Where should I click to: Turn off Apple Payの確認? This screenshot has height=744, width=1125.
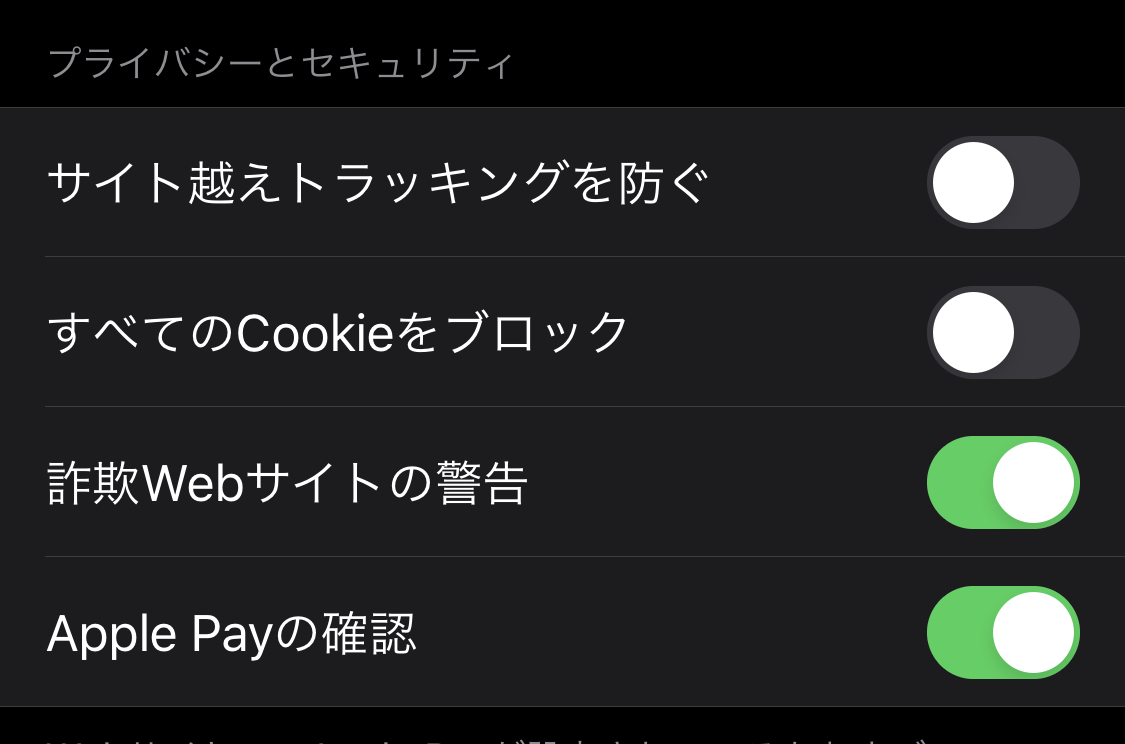[x=1002, y=632]
